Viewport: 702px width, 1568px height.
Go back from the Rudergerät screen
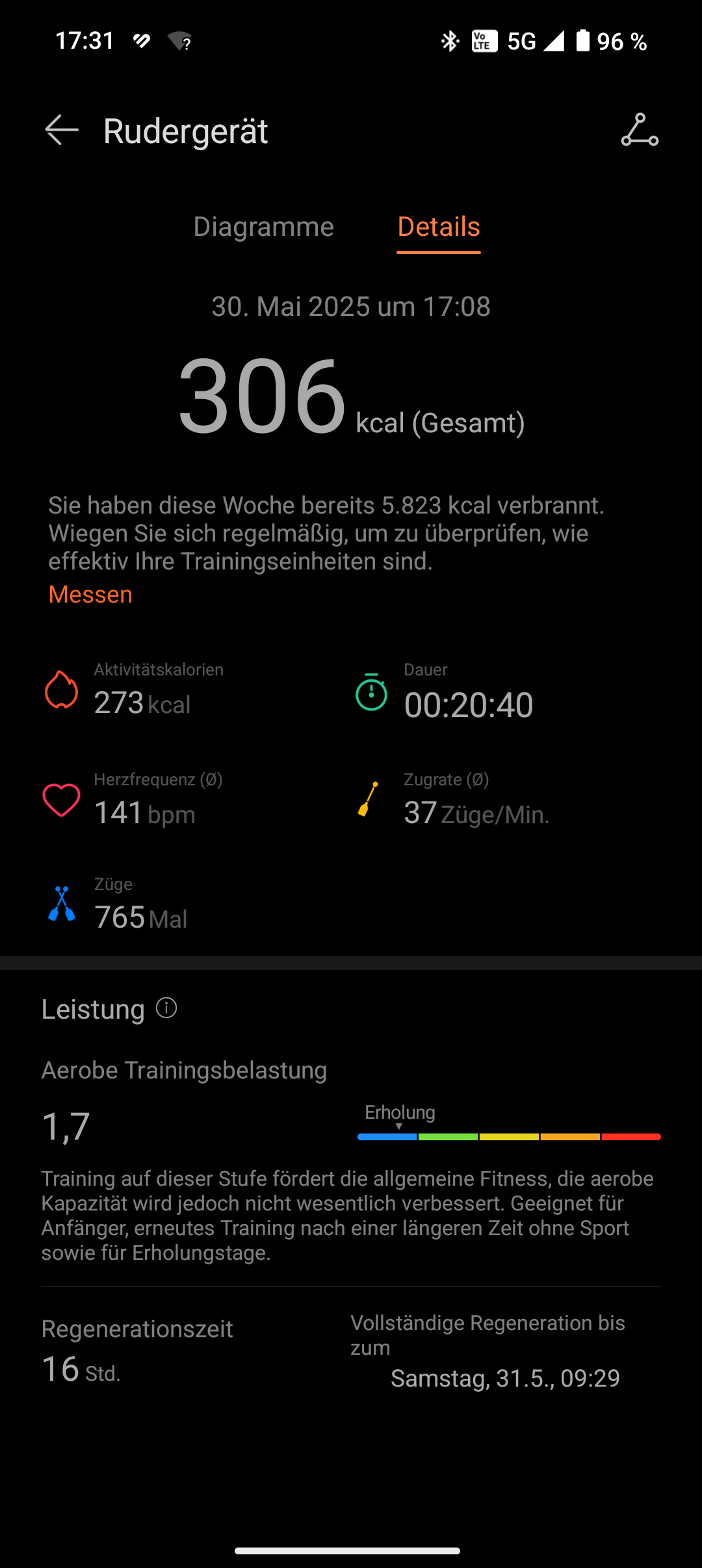(x=62, y=130)
